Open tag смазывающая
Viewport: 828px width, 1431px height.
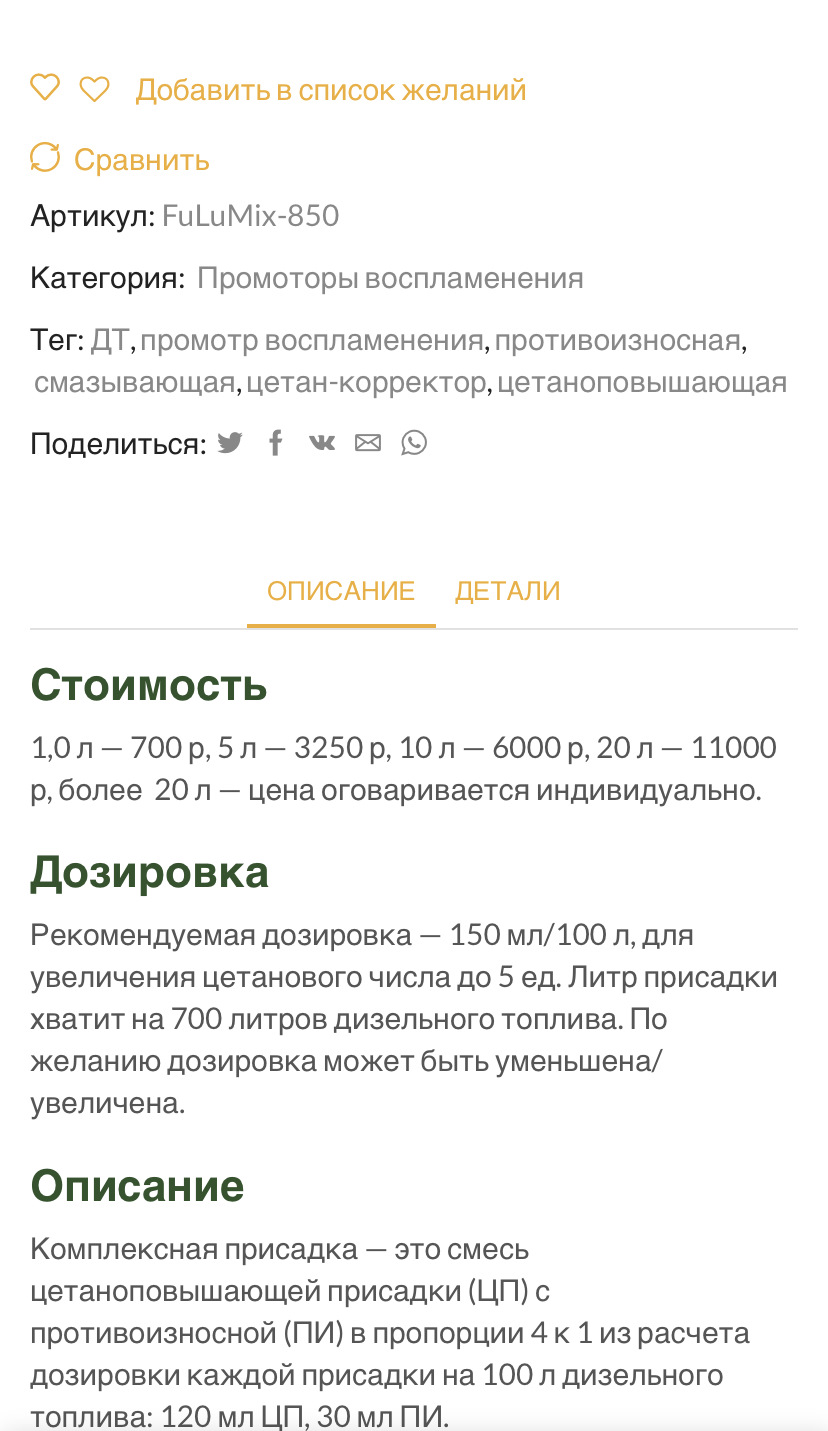point(135,382)
